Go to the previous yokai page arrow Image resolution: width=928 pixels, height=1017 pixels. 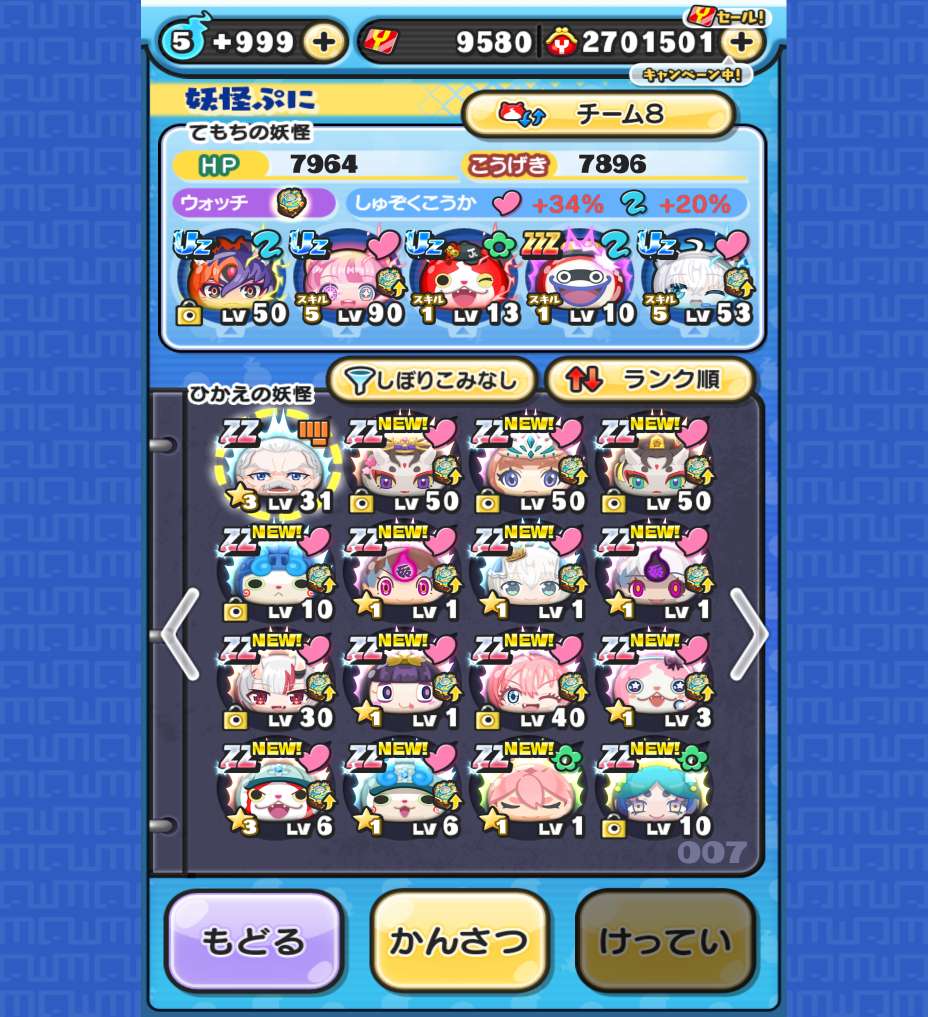180,634
